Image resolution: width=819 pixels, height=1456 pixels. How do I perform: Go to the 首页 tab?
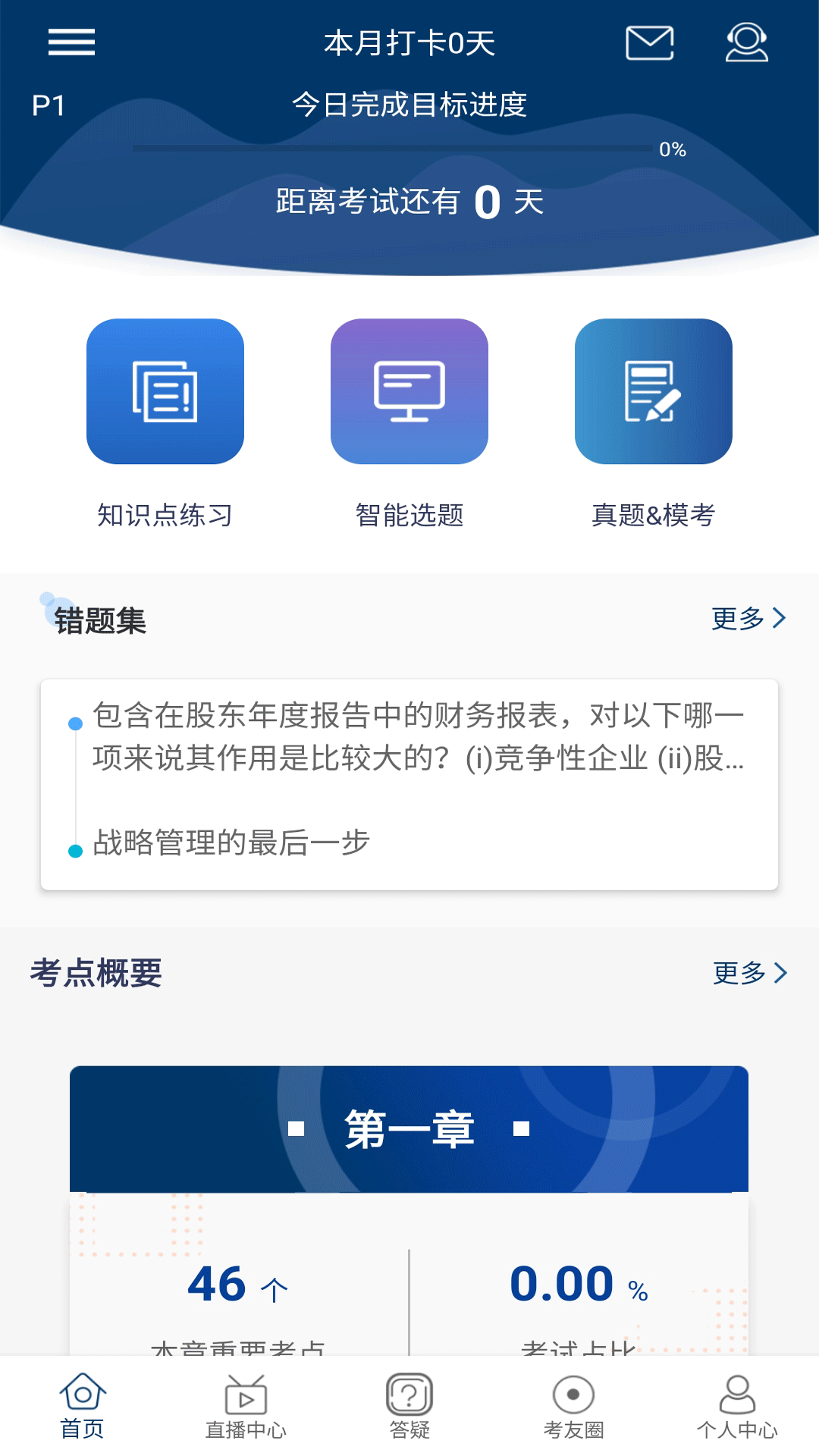coord(82,1407)
